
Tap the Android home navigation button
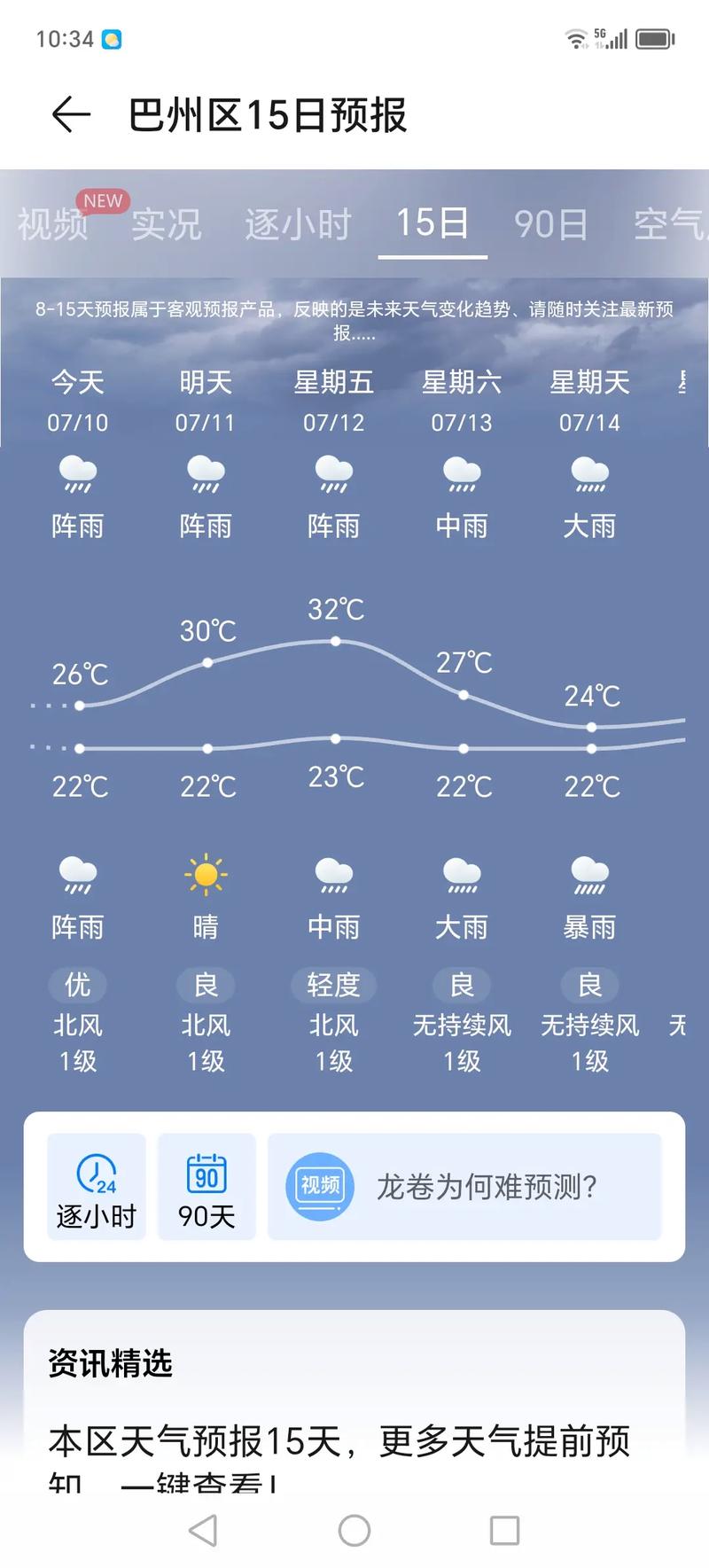(354, 1530)
